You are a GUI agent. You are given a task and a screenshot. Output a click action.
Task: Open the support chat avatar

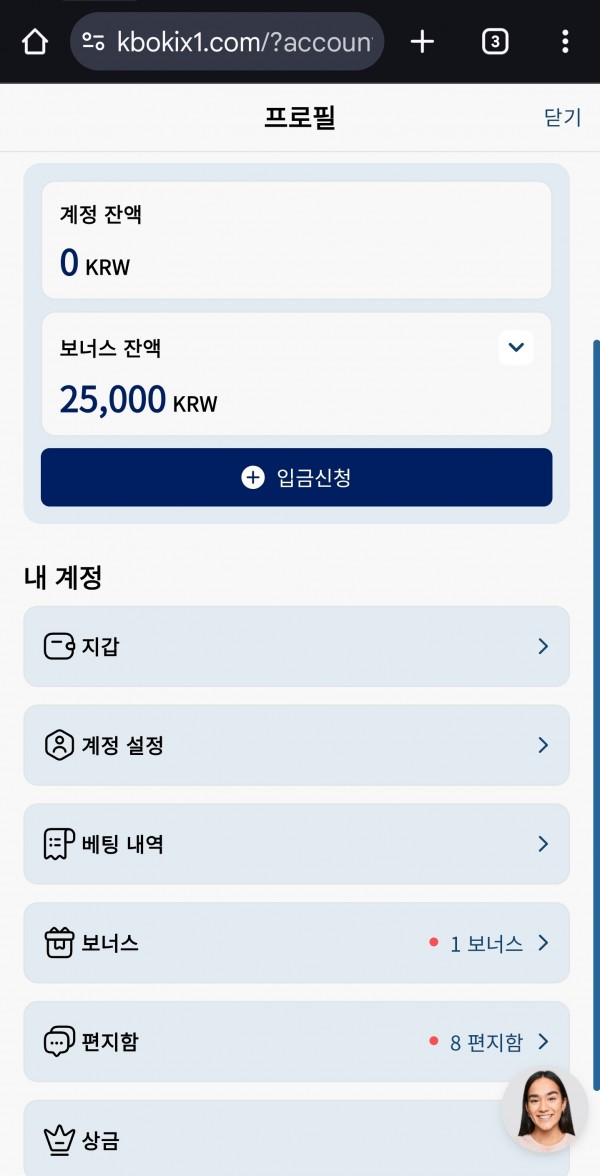click(544, 1110)
